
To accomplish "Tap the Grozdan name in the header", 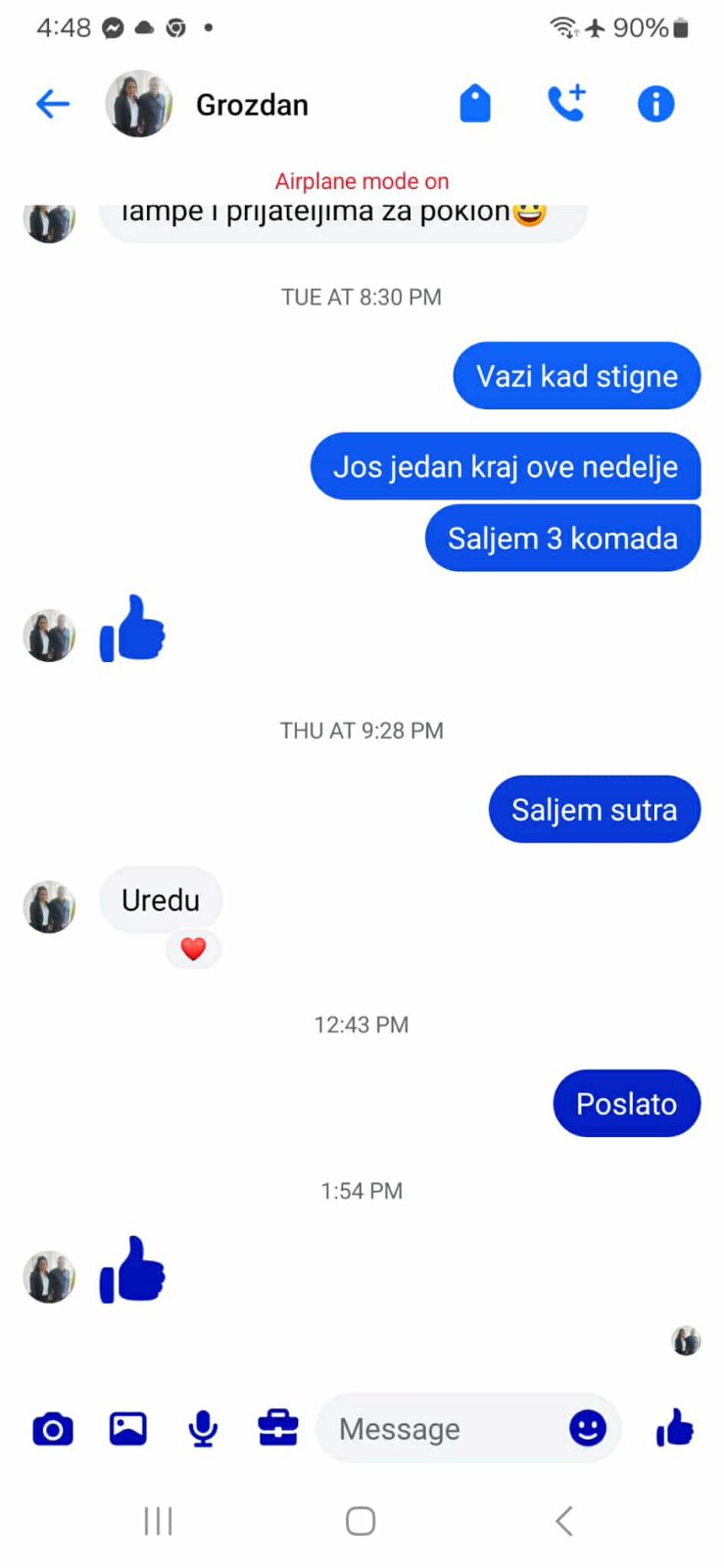I will click(252, 104).
